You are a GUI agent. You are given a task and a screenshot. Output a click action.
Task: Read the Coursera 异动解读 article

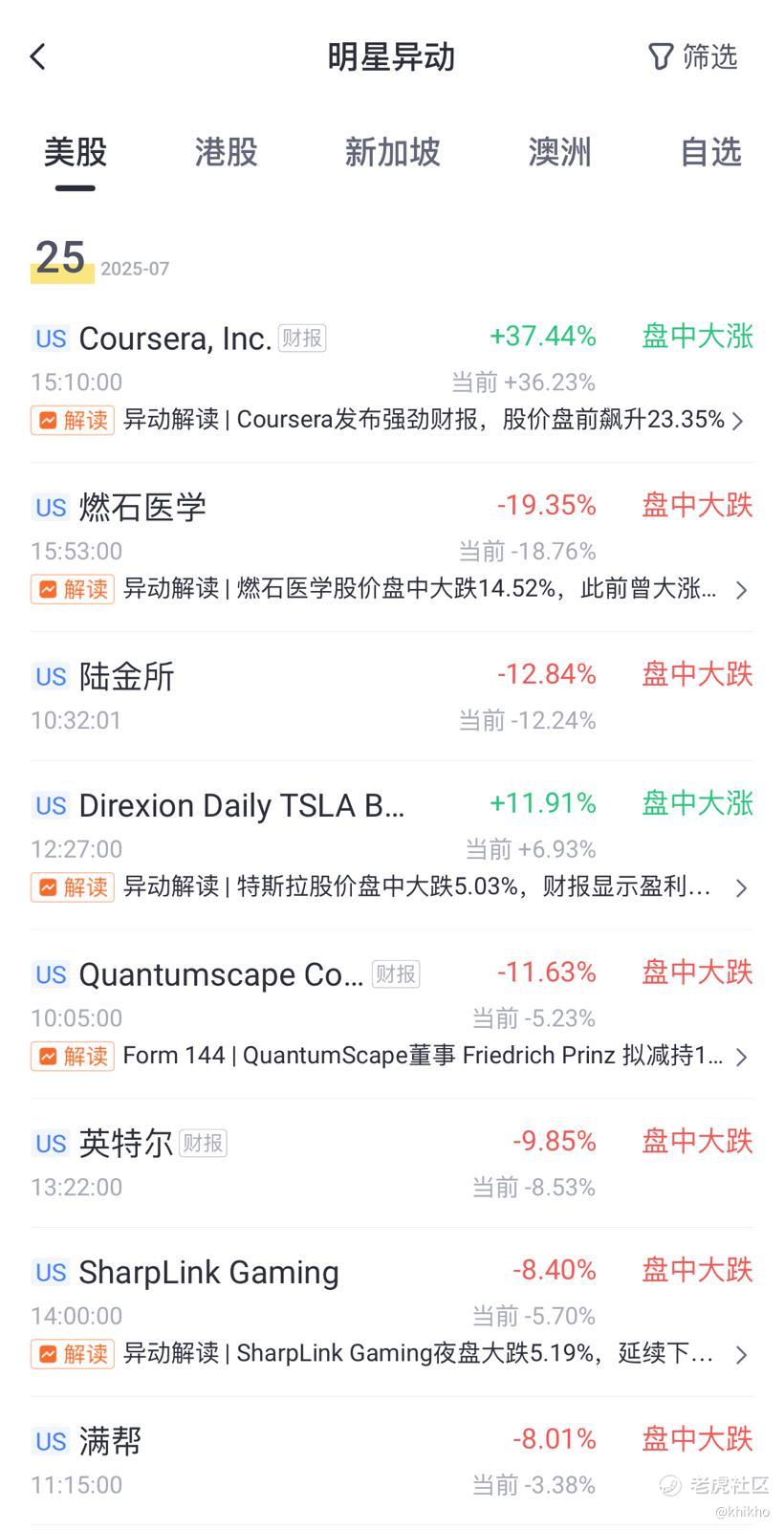point(392,420)
